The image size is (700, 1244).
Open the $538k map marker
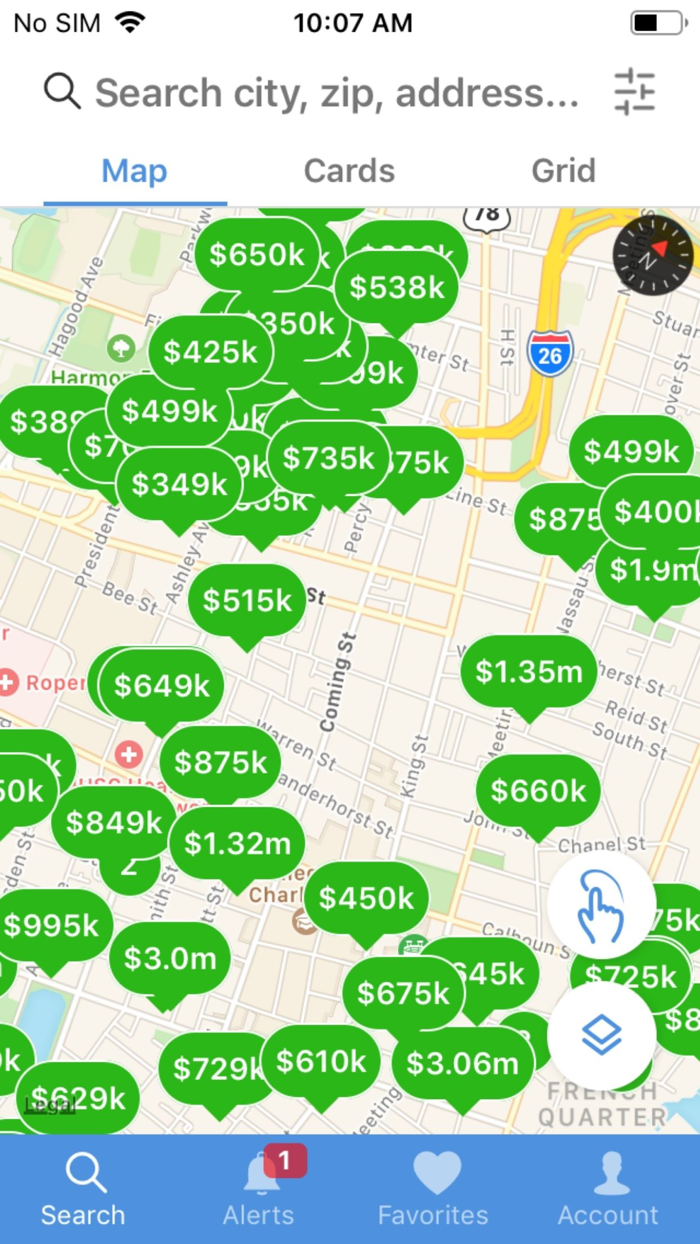coord(397,288)
